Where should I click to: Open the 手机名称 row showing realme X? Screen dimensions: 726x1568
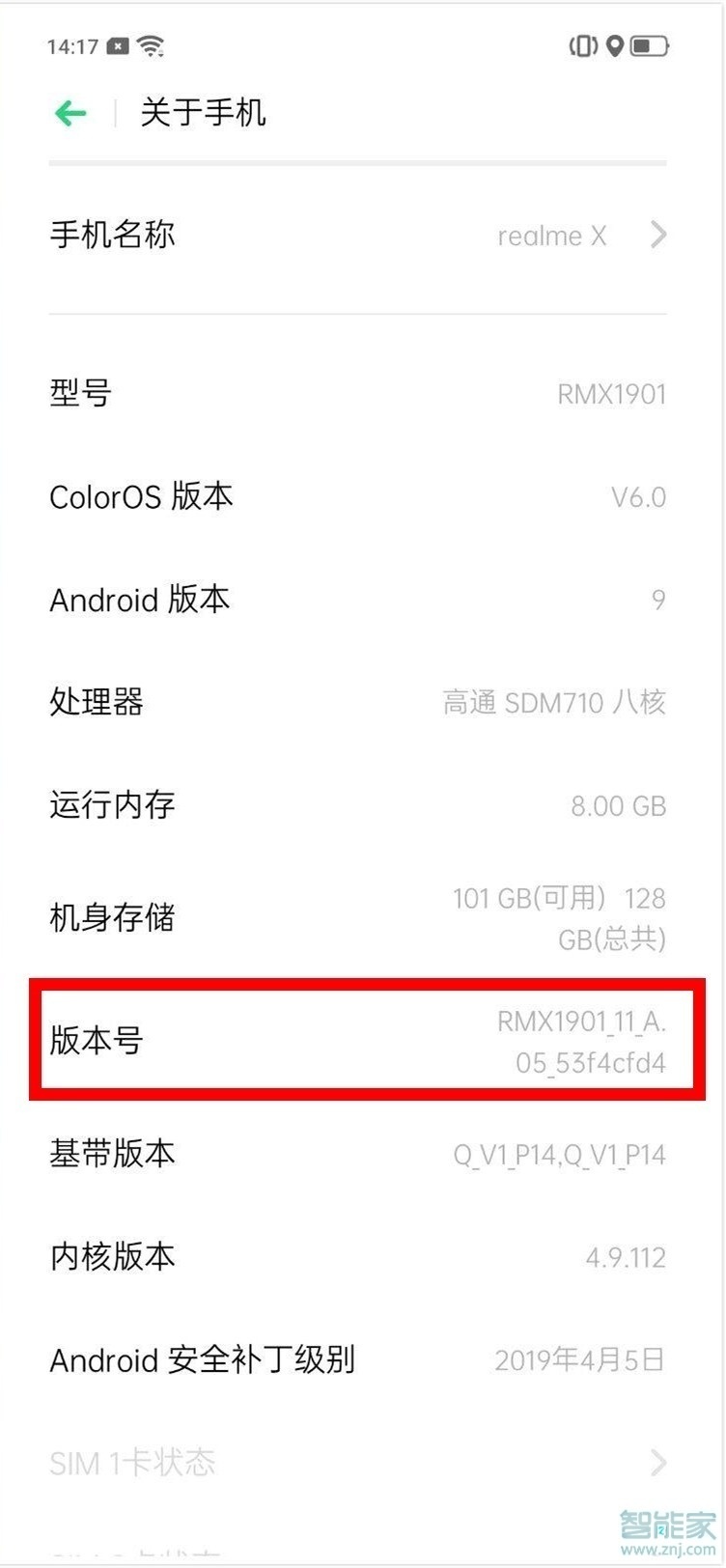point(357,235)
